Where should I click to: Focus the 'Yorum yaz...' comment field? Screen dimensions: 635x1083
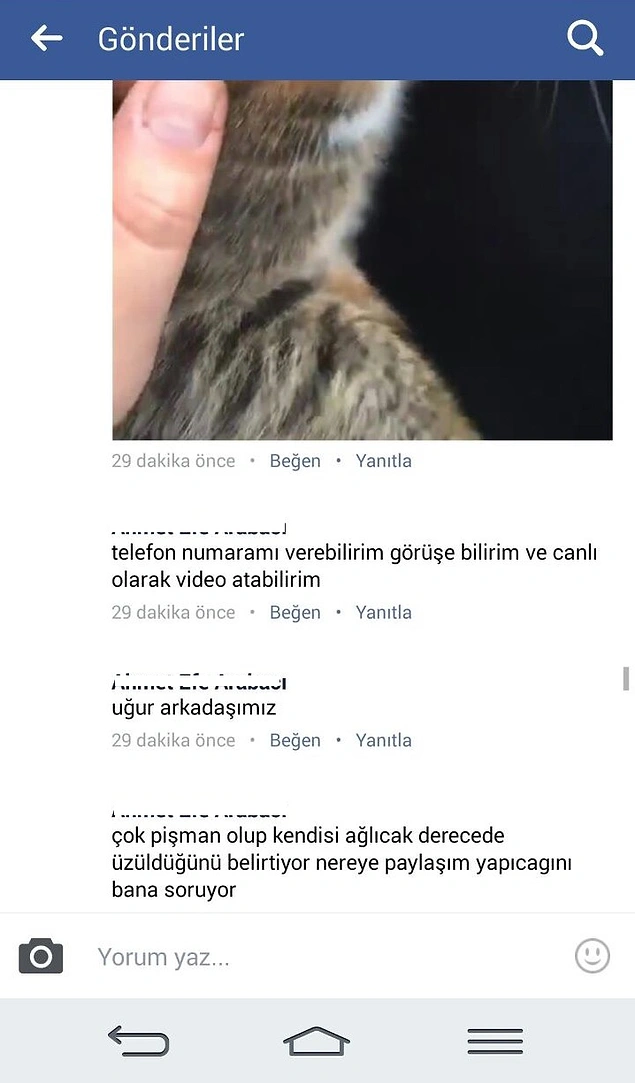(325, 957)
